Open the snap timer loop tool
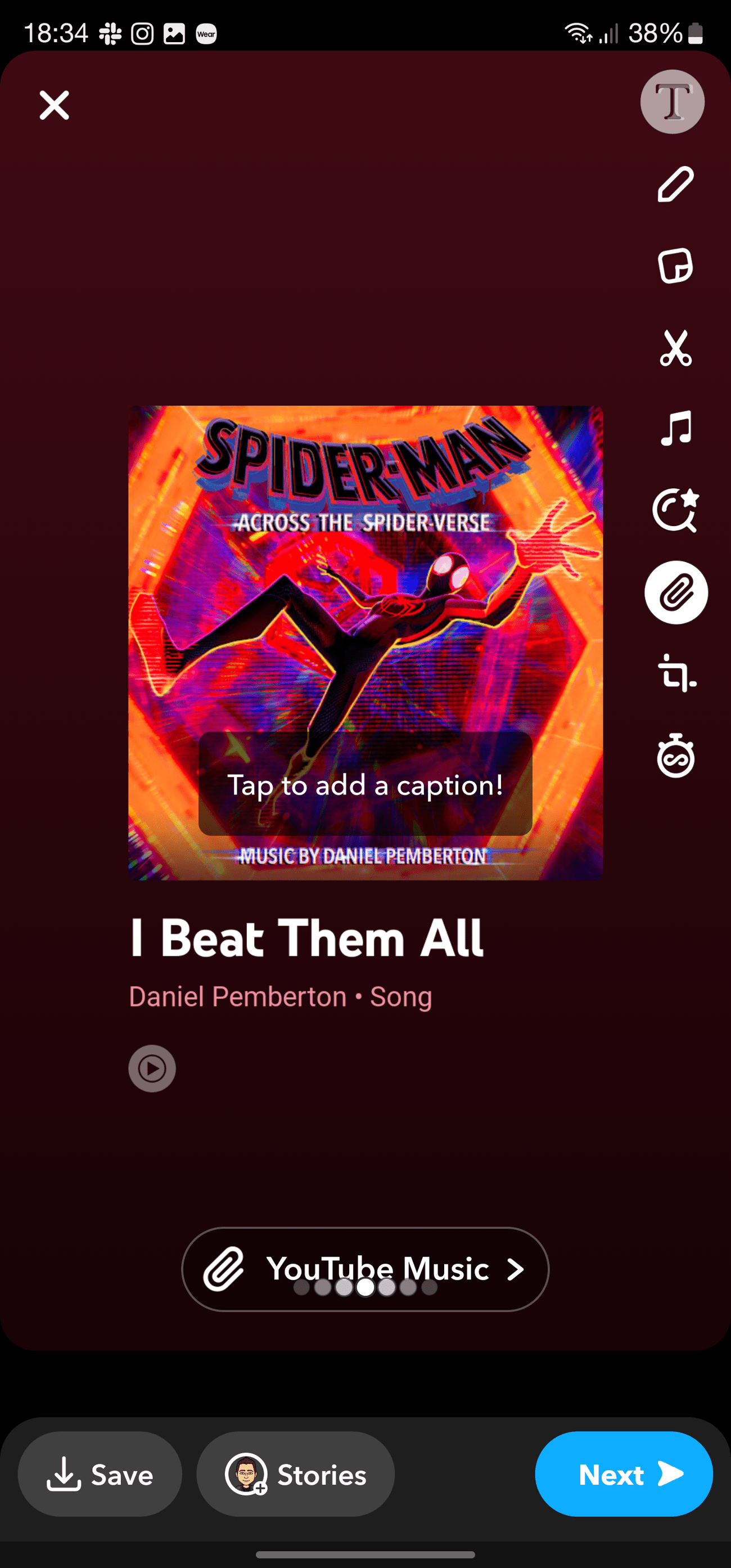The image size is (731, 1568). [675, 756]
